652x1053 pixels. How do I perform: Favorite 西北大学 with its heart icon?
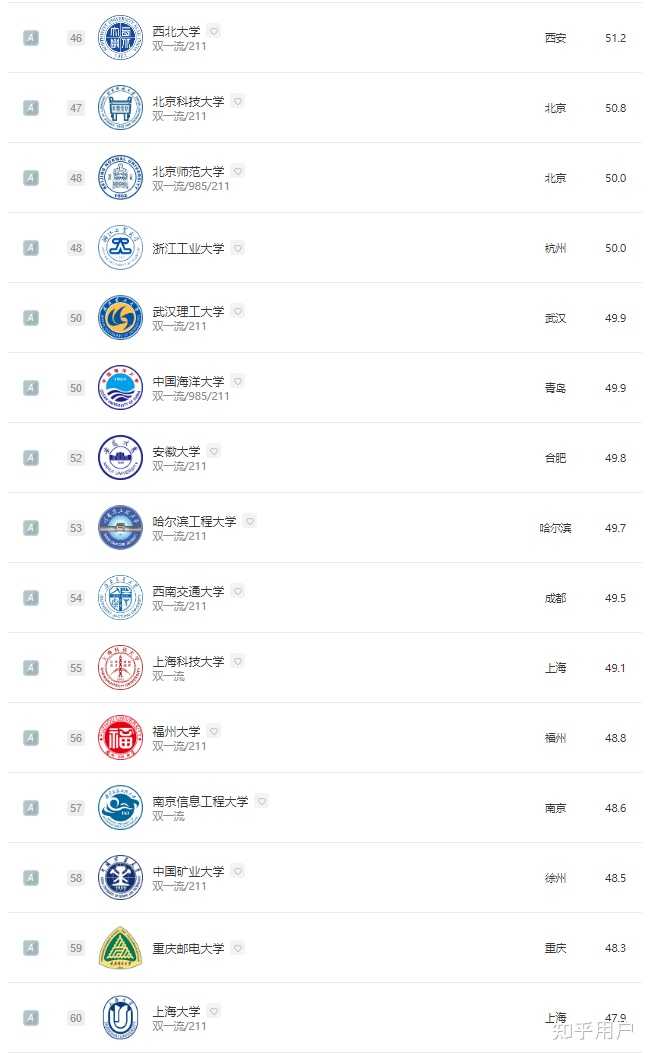point(213,31)
